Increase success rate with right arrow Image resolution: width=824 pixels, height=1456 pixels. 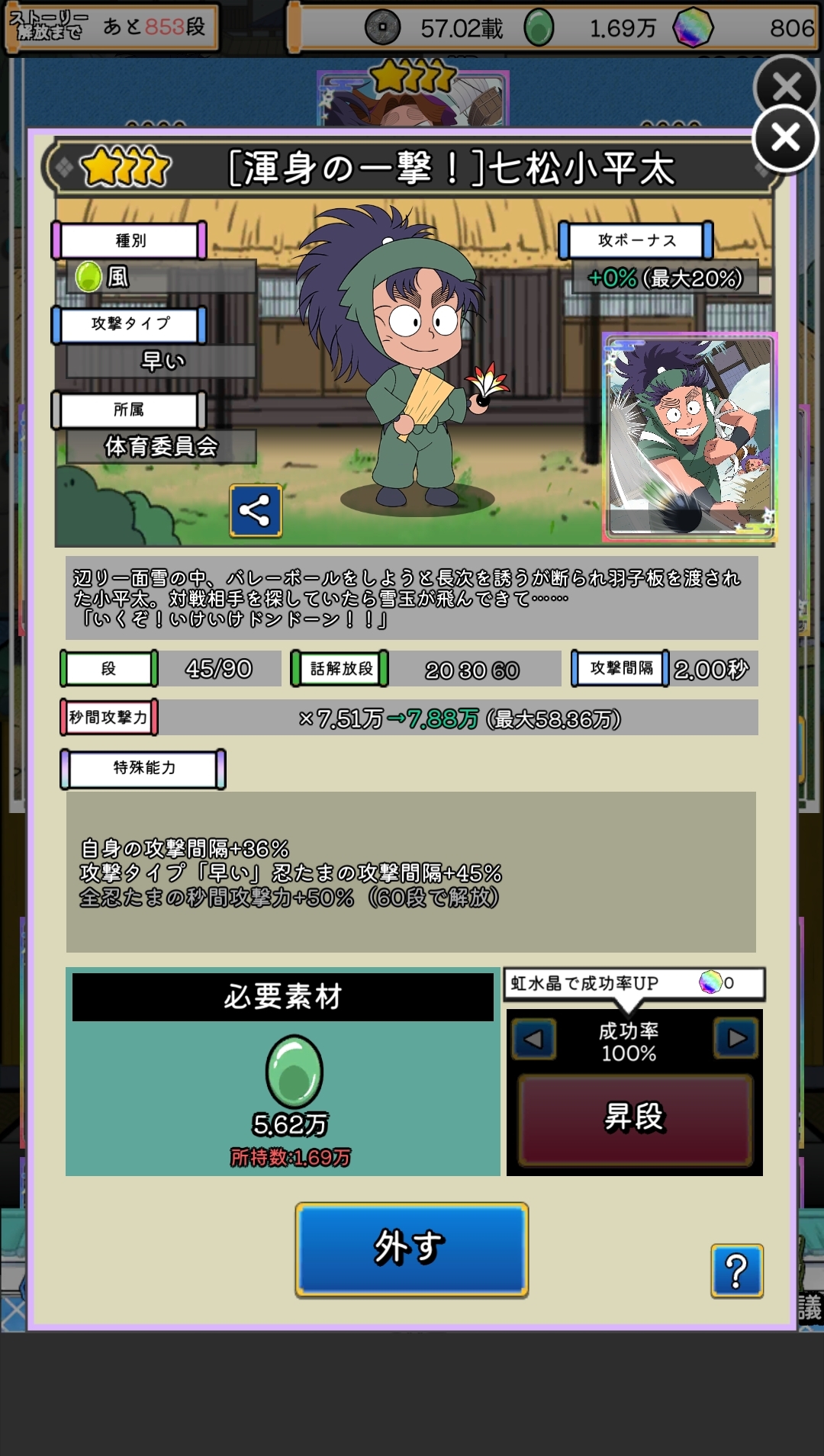[x=736, y=1038]
